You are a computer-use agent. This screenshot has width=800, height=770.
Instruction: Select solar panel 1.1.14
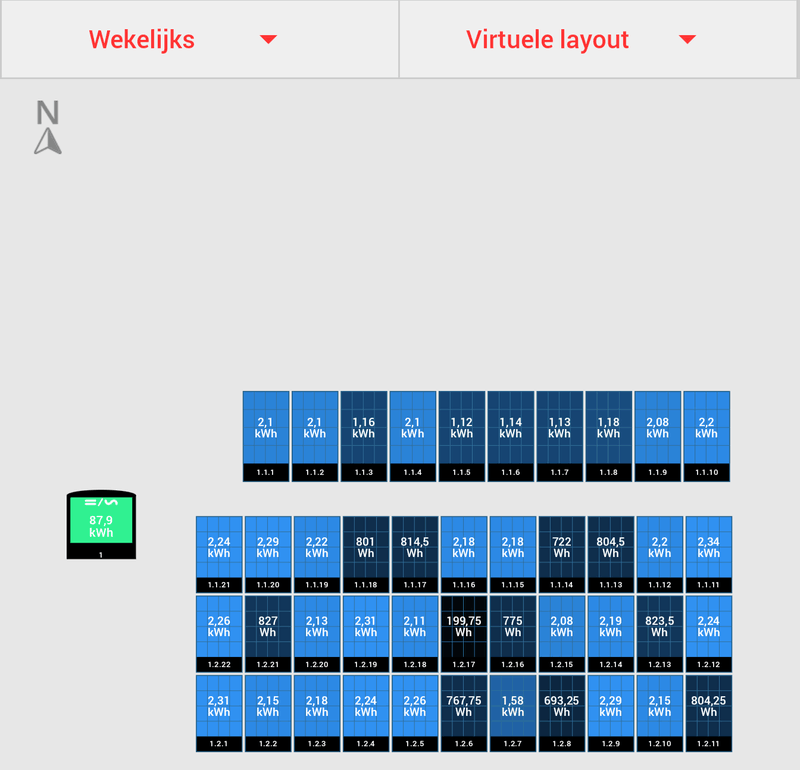(562, 552)
